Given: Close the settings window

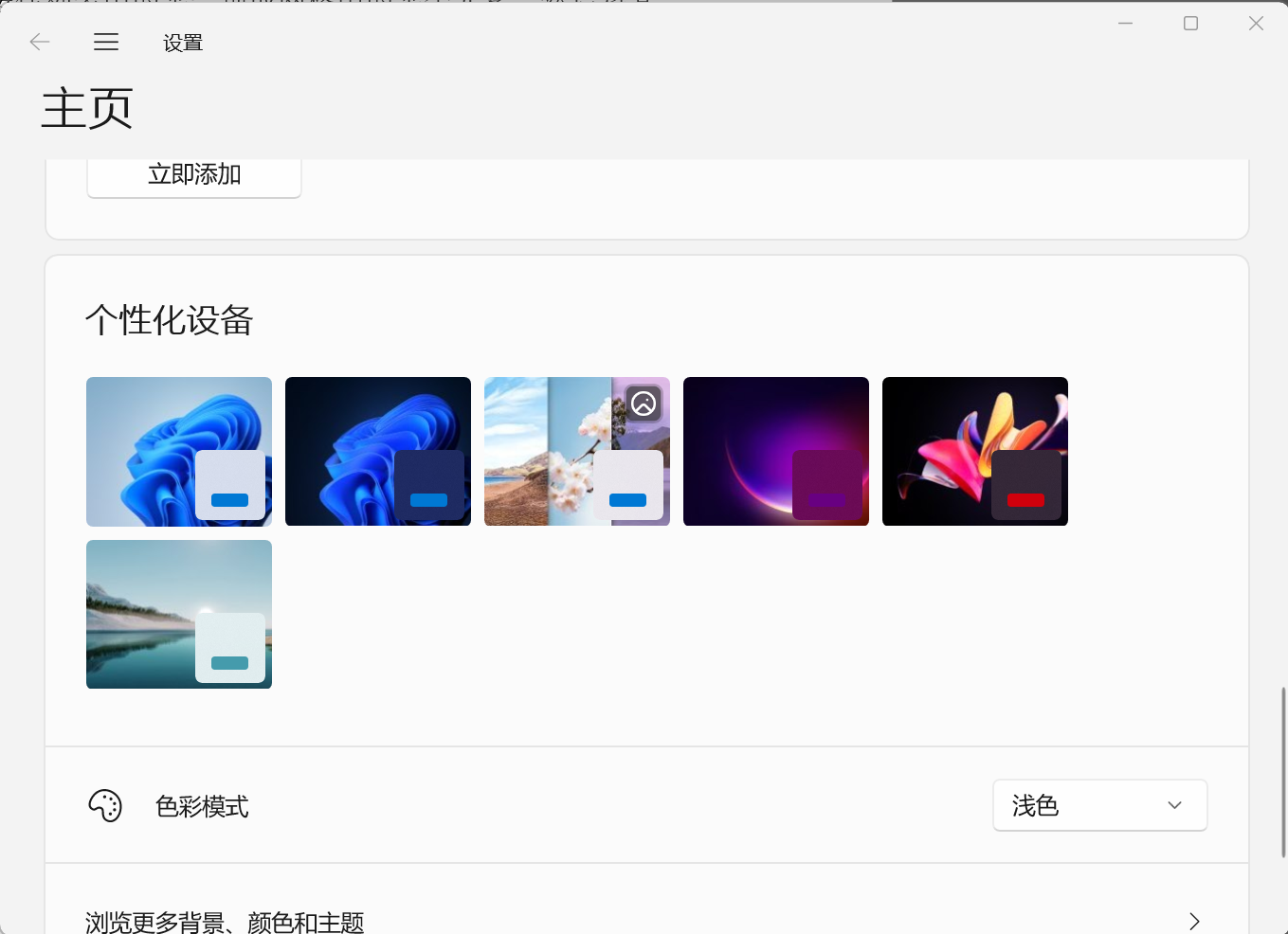Looking at the screenshot, I should [x=1256, y=24].
